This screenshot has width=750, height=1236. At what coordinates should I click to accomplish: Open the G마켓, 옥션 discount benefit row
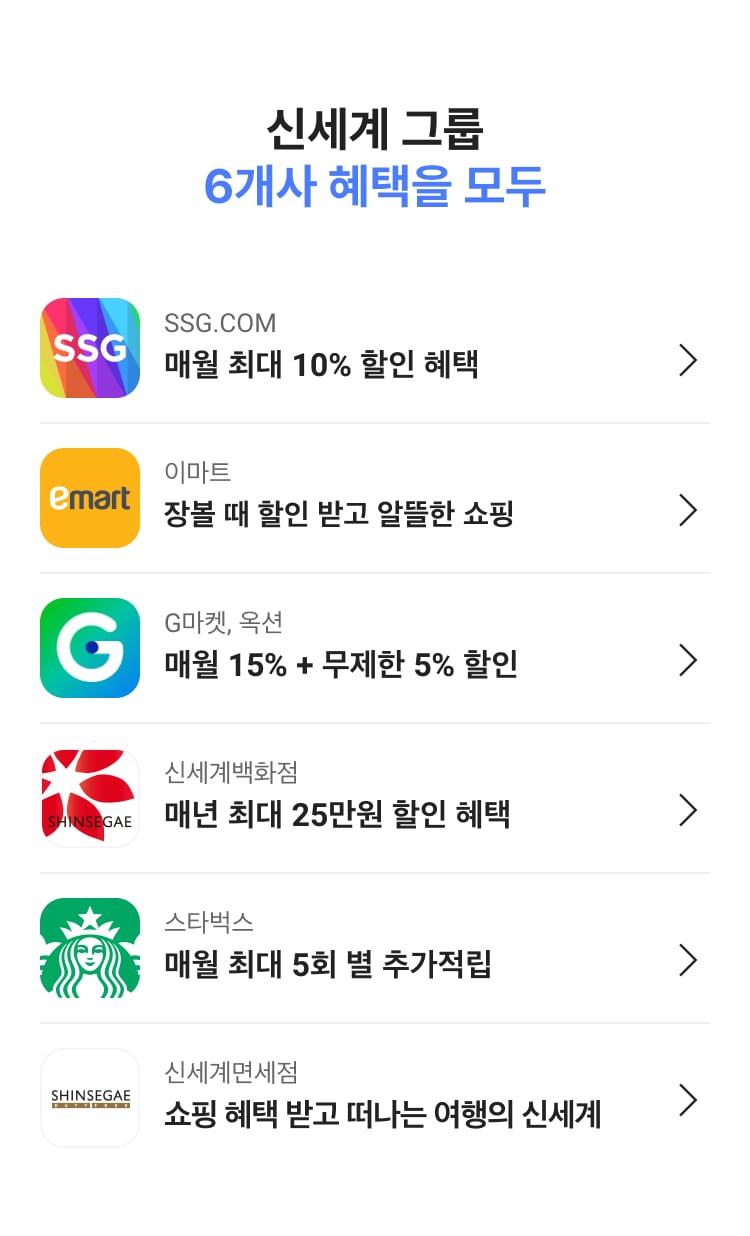(x=374, y=648)
